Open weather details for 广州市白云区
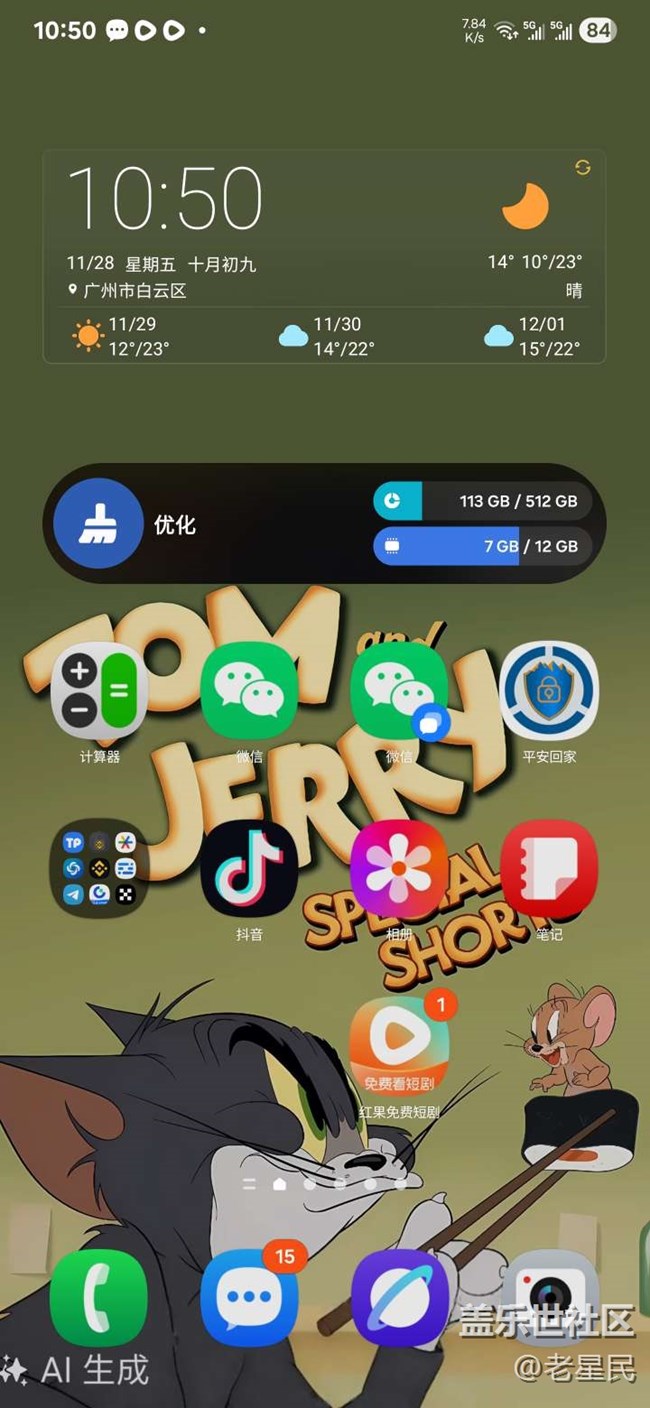Image resolution: width=650 pixels, height=1408 pixels. click(128, 291)
